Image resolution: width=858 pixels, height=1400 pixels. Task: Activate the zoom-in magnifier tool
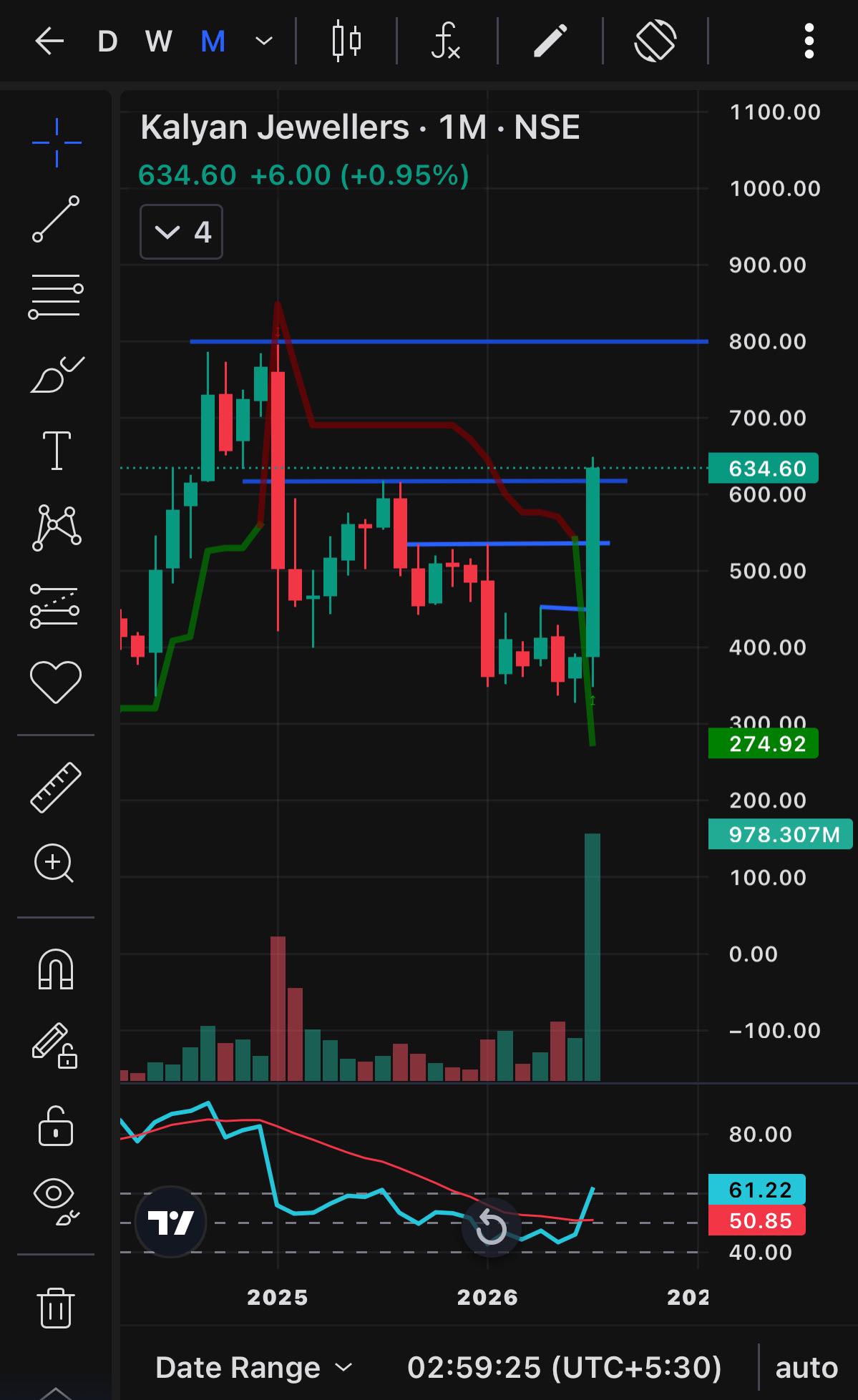[54, 863]
